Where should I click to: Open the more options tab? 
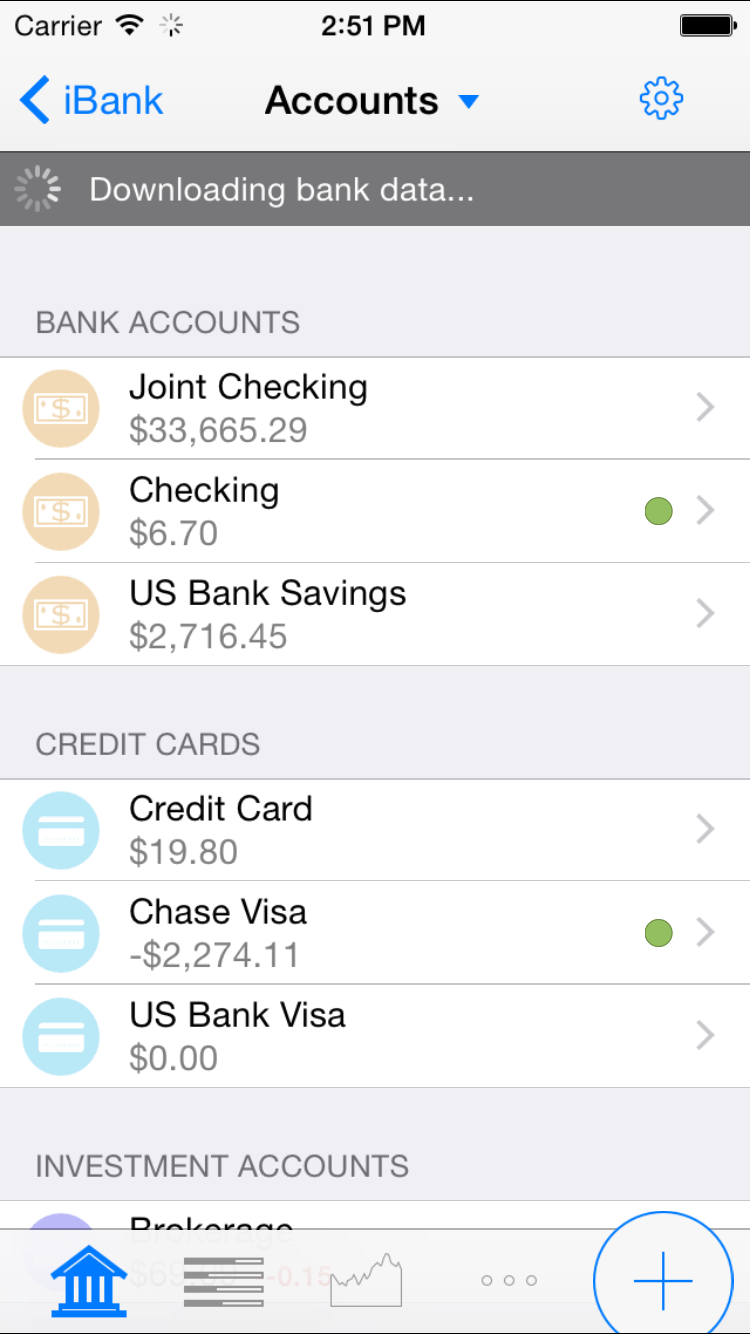pyautogui.click(x=509, y=1280)
